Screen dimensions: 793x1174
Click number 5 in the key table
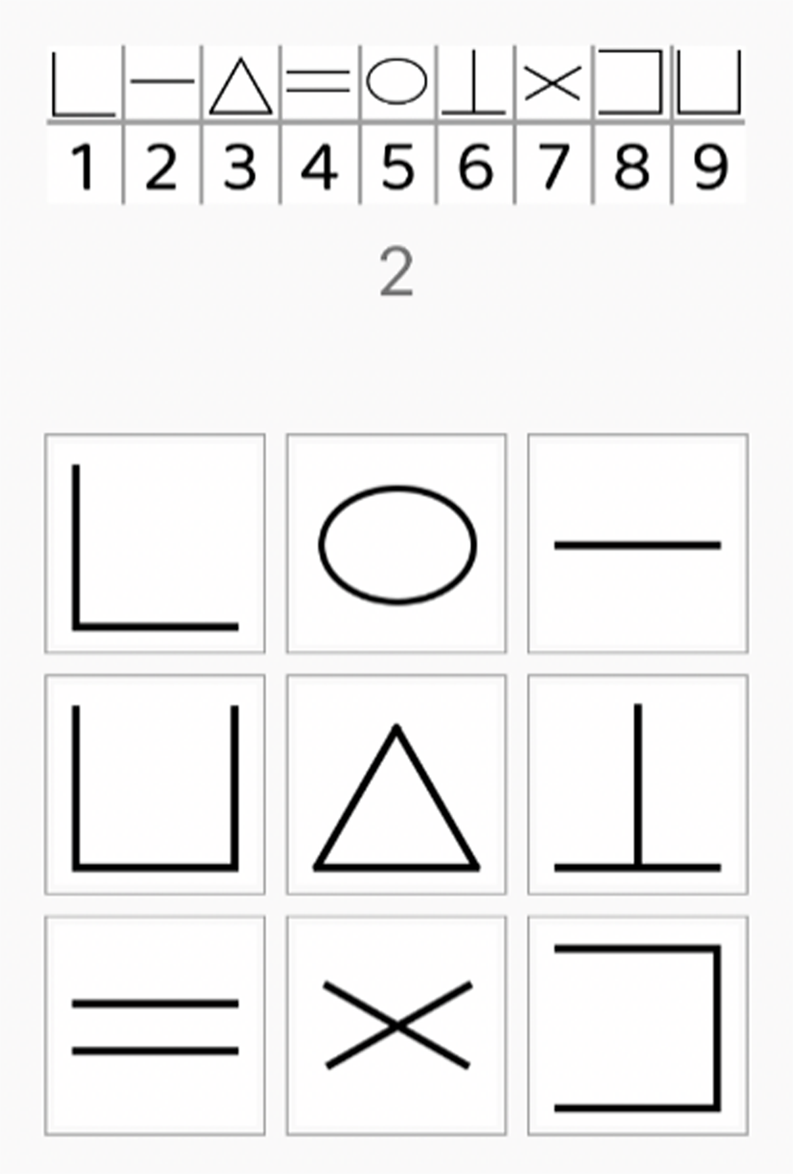point(396,166)
